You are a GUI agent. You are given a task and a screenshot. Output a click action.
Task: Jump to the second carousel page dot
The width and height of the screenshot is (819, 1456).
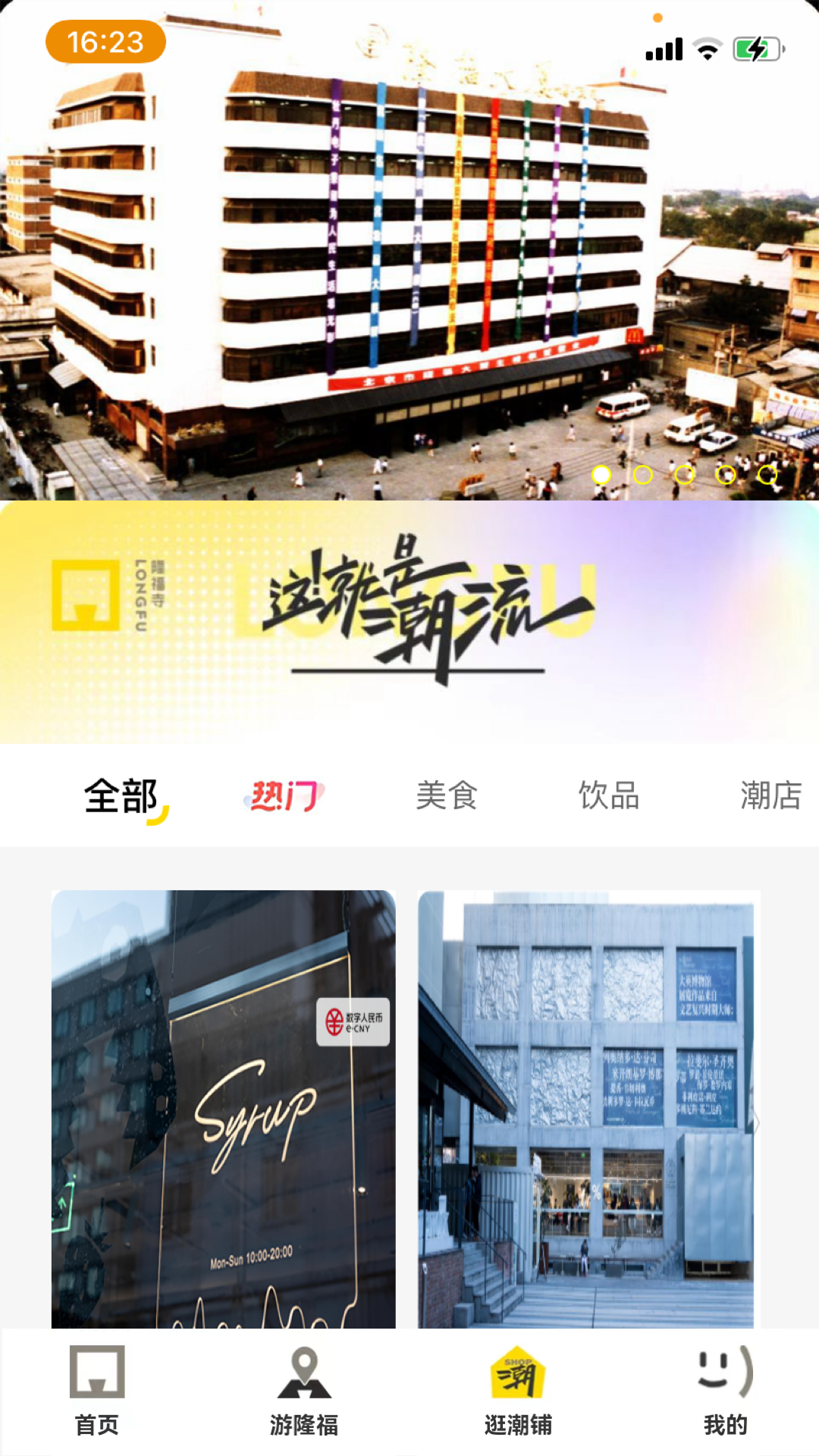(x=643, y=475)
